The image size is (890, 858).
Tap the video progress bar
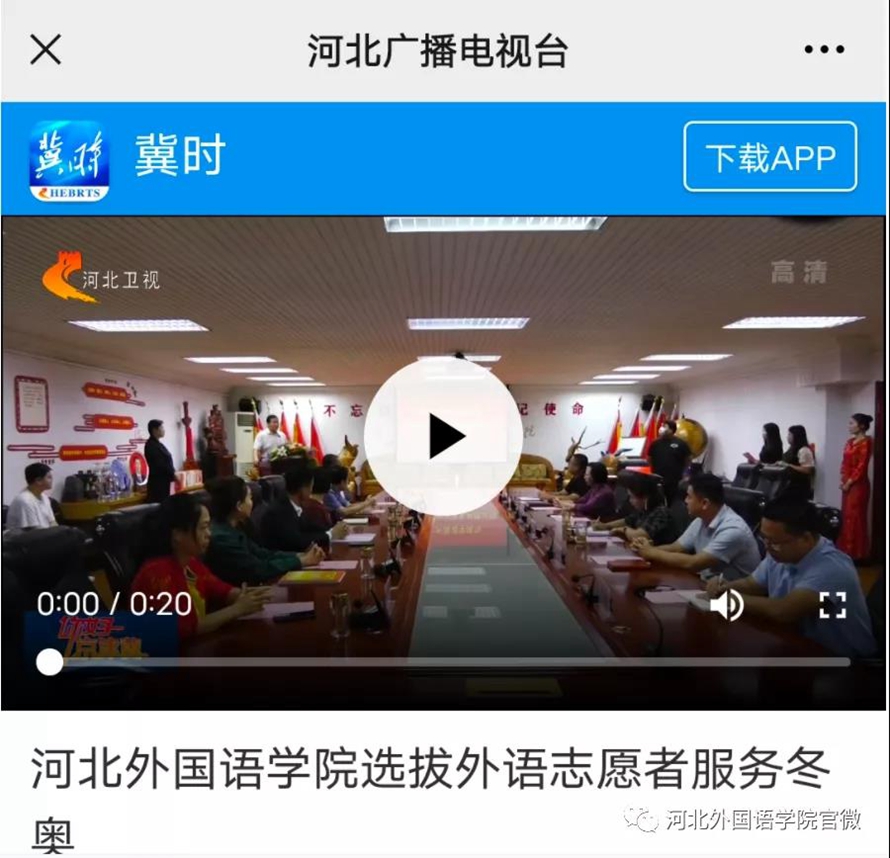coord(450,661)
